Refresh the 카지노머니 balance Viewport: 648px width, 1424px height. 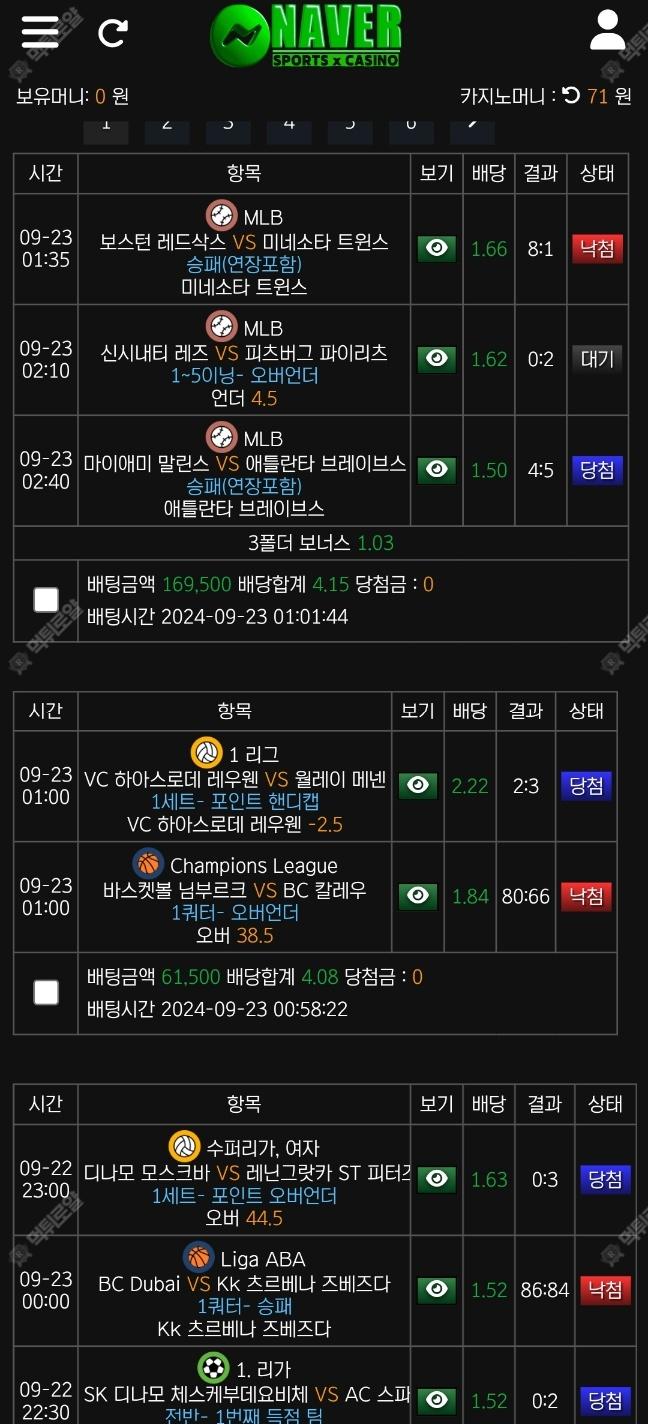click(571, 95)
